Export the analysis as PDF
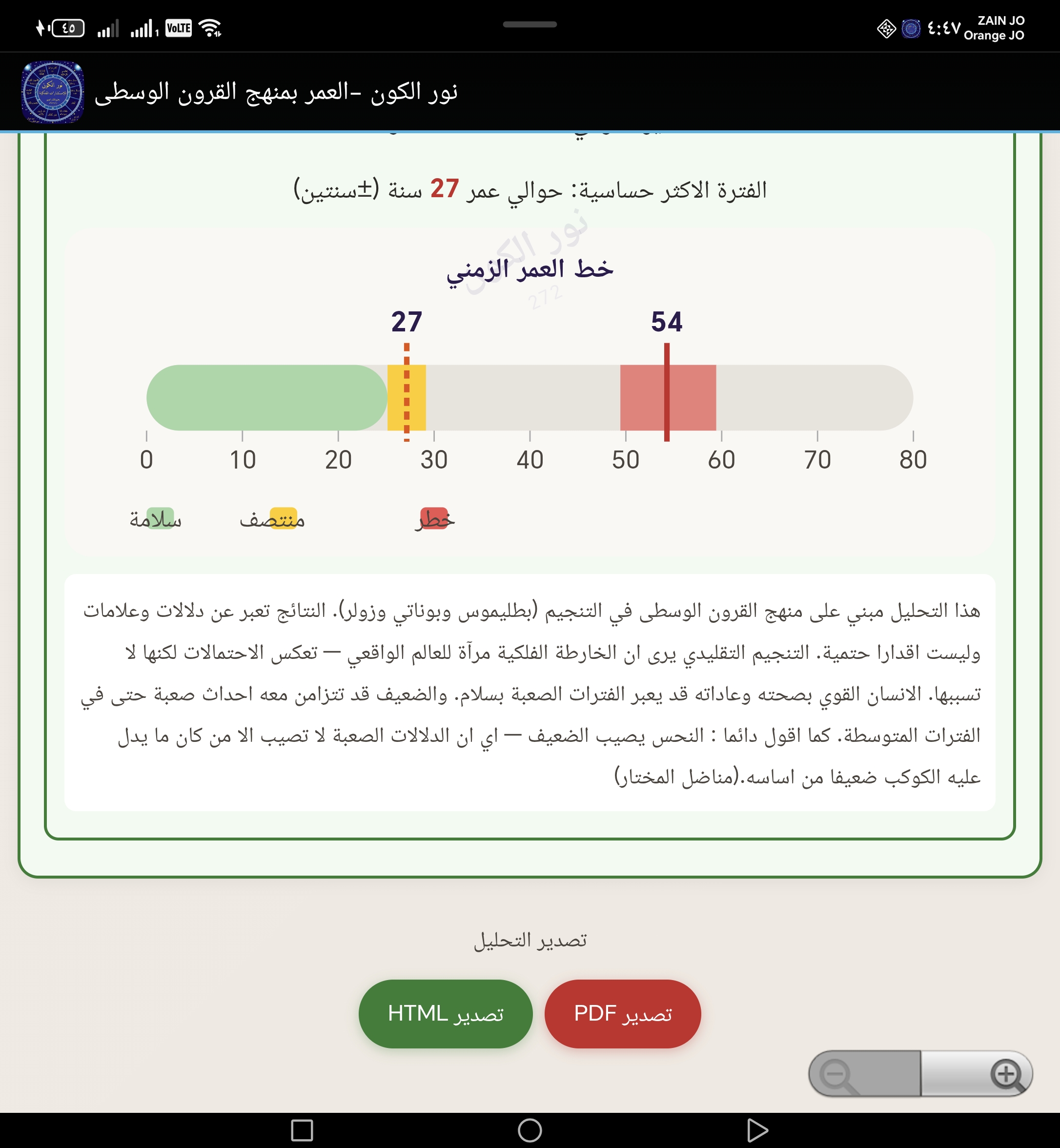Screen dimensions: 1060x1148 tap(622, 1014)
